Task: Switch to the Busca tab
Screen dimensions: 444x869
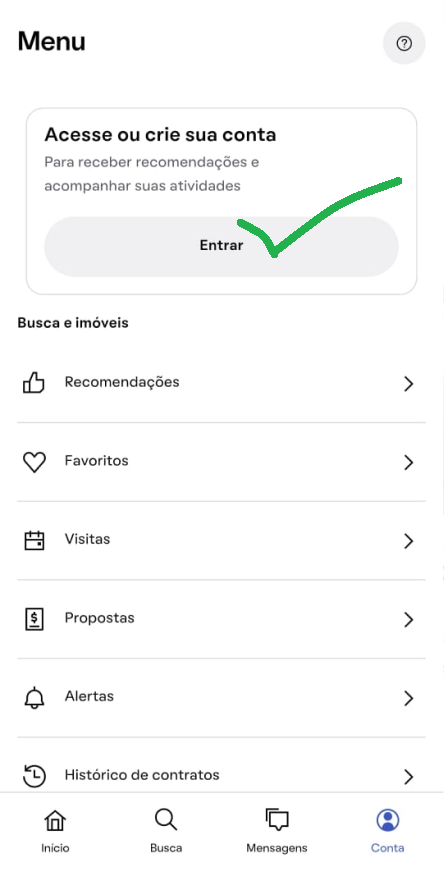Action: coord(166,831)
